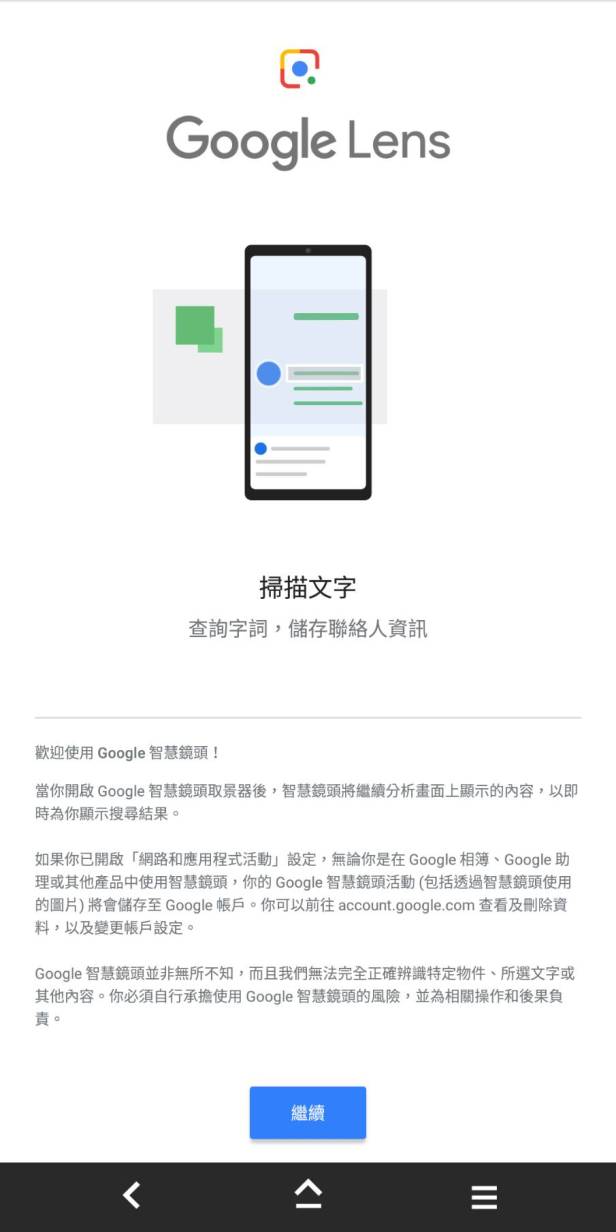
Task: Return to the home screen
Action: 308,1194
